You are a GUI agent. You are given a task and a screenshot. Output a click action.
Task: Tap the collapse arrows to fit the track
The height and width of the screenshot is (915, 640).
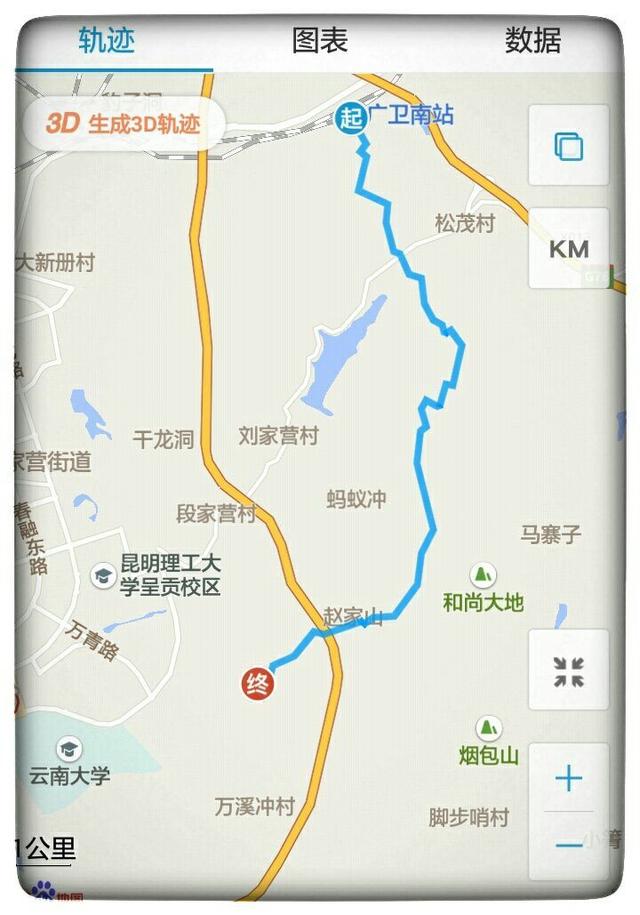[x=568, y=671]
